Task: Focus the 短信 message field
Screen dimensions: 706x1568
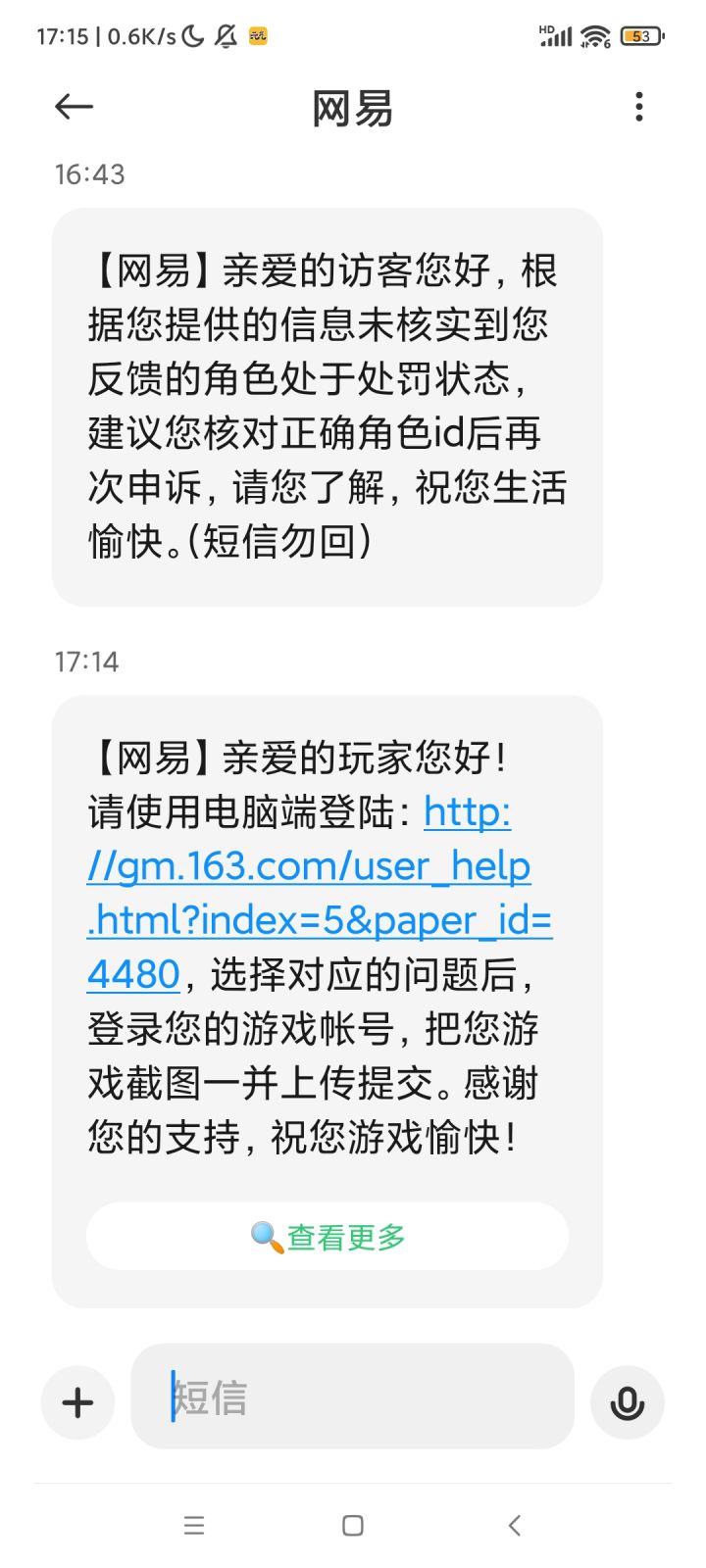Action: 353,1396
